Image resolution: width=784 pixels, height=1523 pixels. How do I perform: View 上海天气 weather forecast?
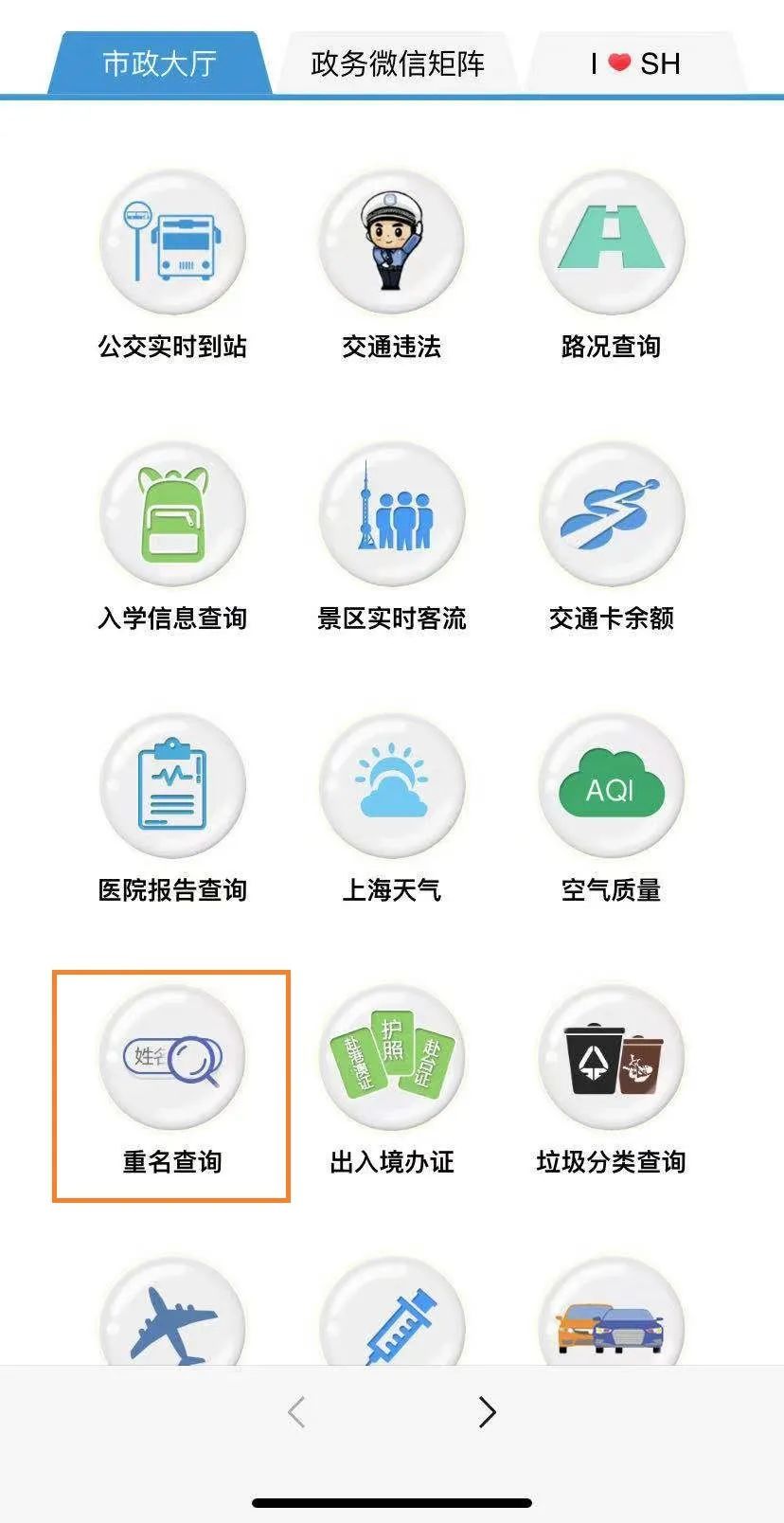pyautogui.click(x=392, y=787)
